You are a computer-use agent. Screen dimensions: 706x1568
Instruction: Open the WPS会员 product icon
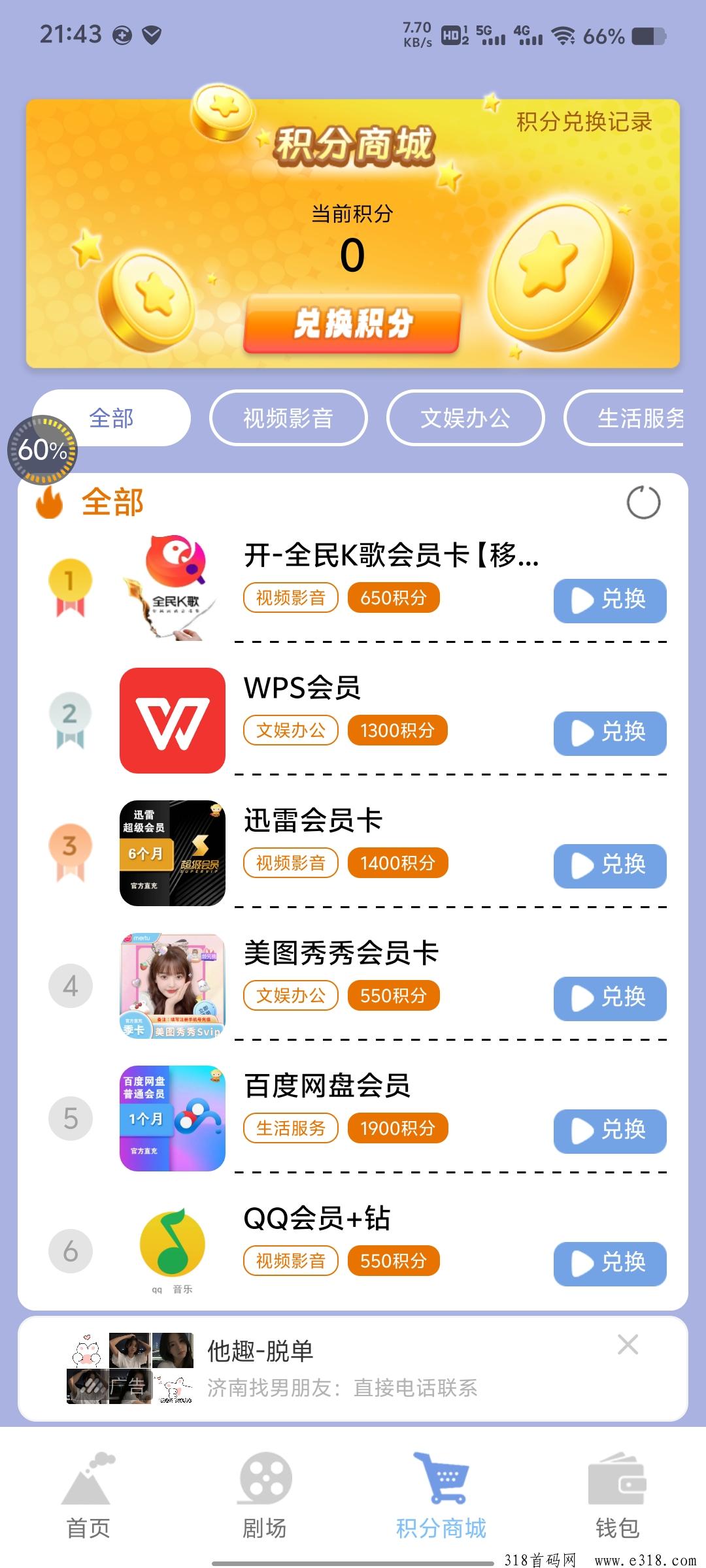click(x=173, y=720)
